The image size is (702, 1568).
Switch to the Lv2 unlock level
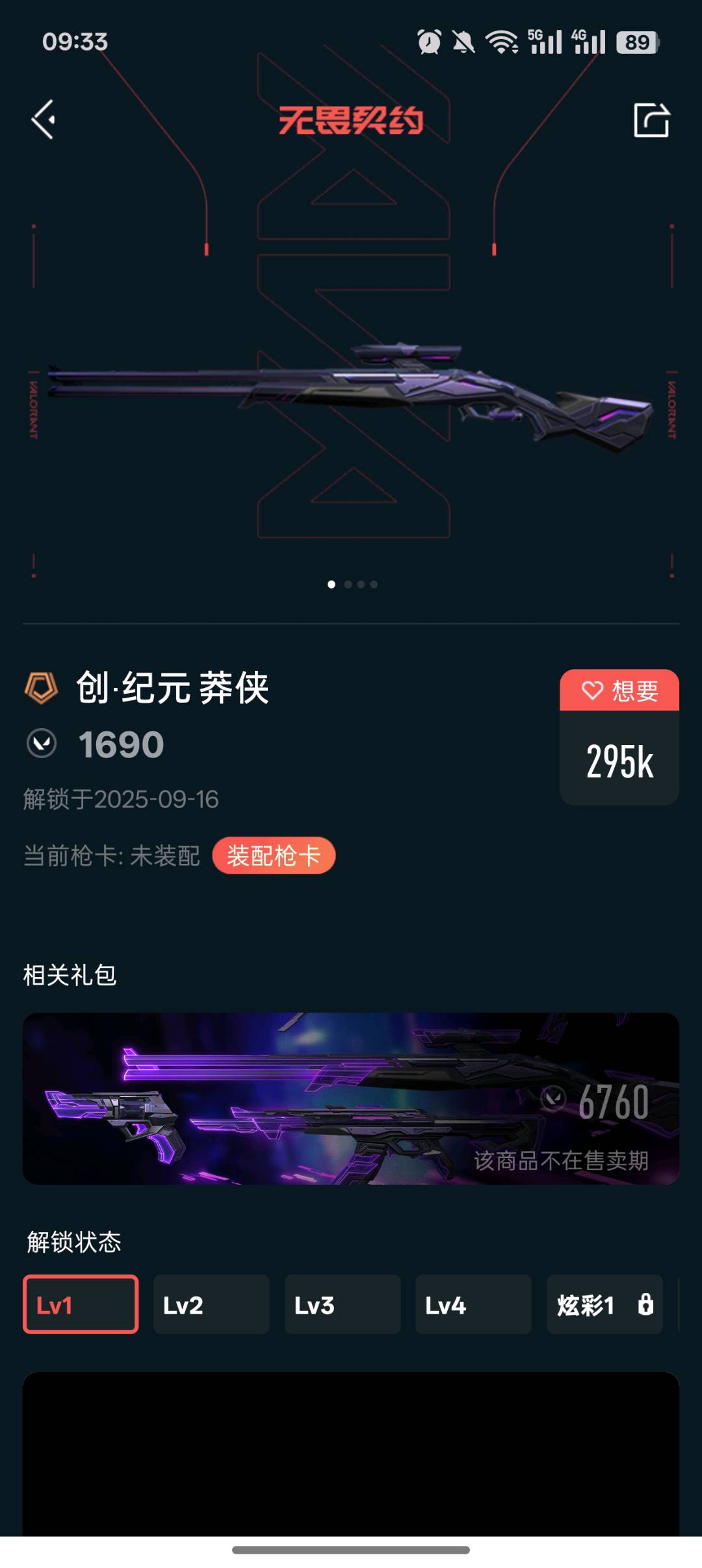click(211, 1304)
